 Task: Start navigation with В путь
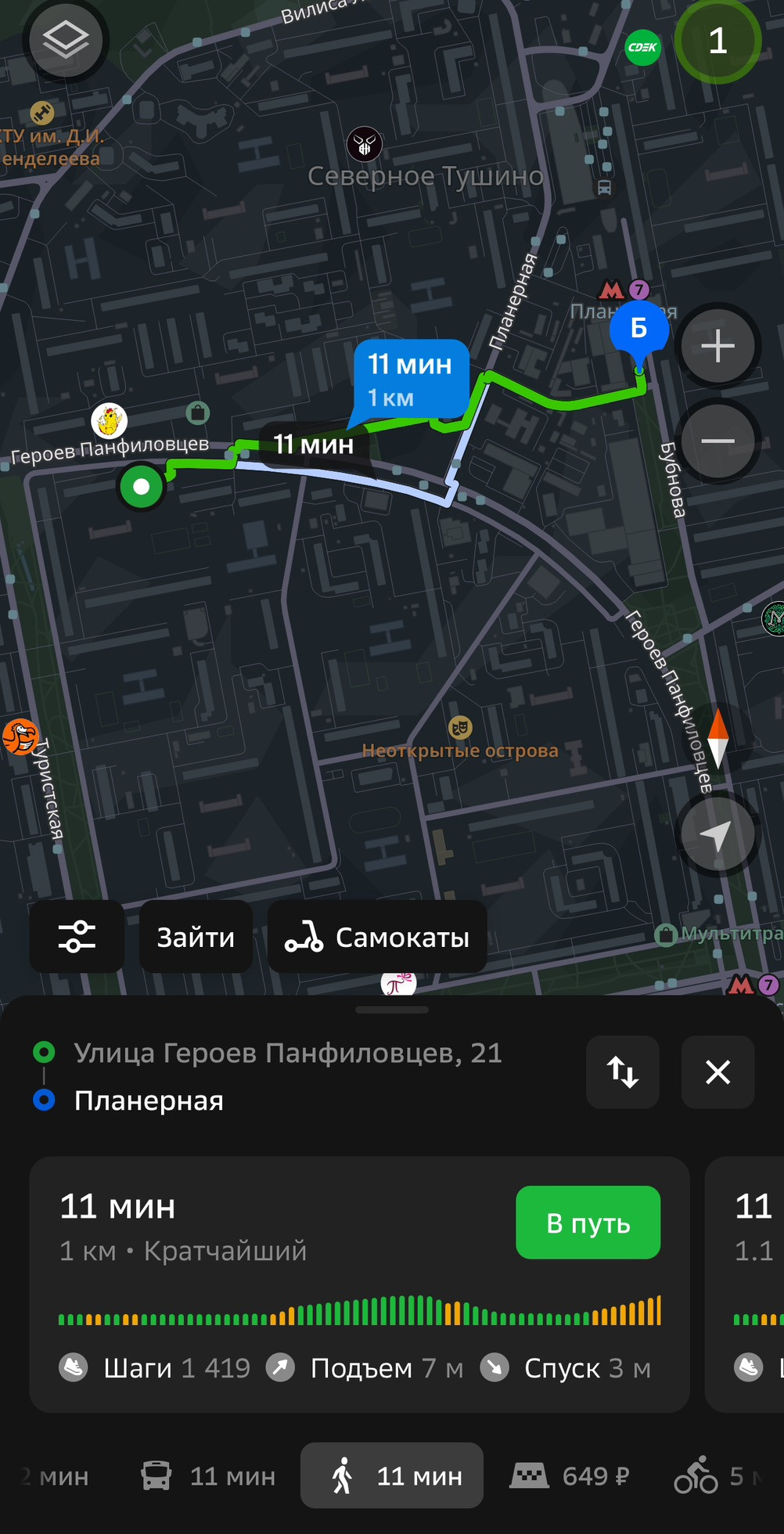coord(588,1223)
